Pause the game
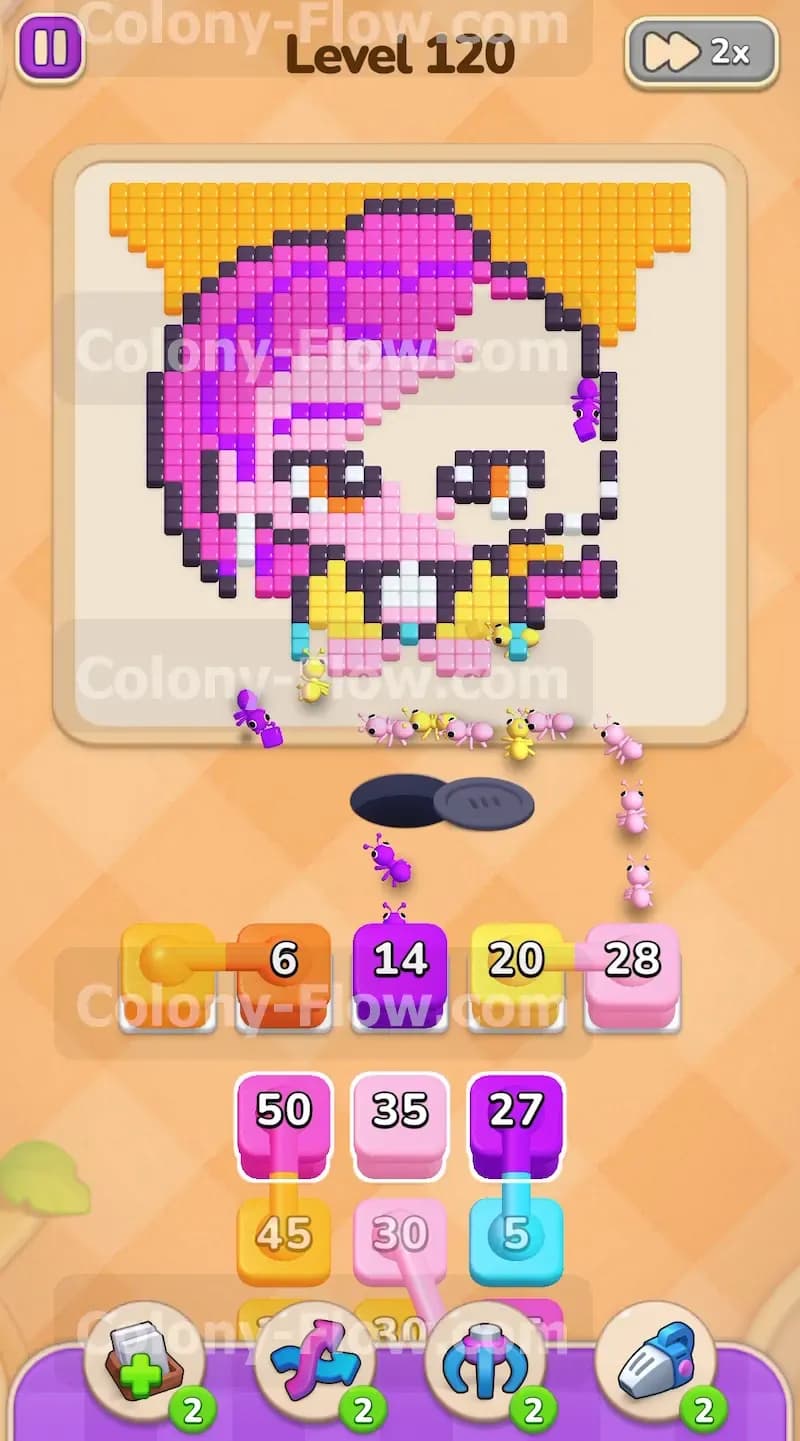Screen dimensions: 800x1441 50,47
